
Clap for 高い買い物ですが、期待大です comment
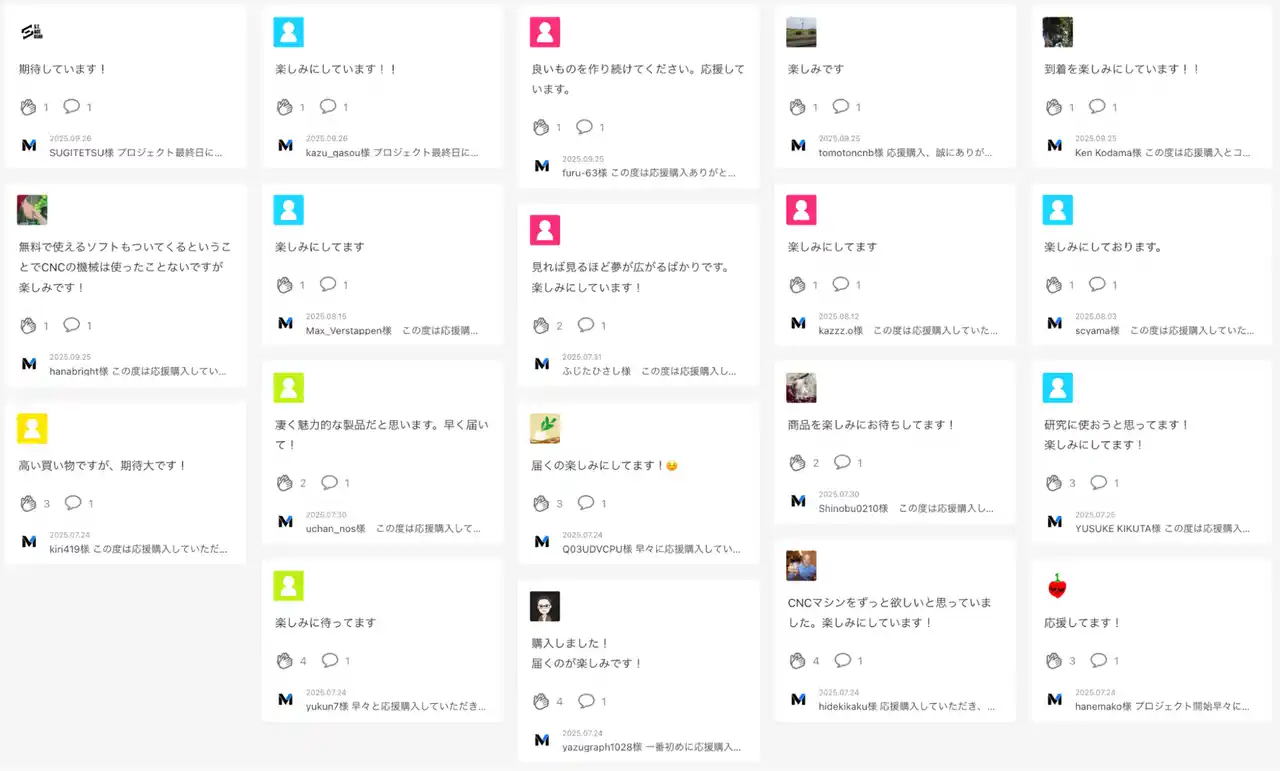pos(28,503)
